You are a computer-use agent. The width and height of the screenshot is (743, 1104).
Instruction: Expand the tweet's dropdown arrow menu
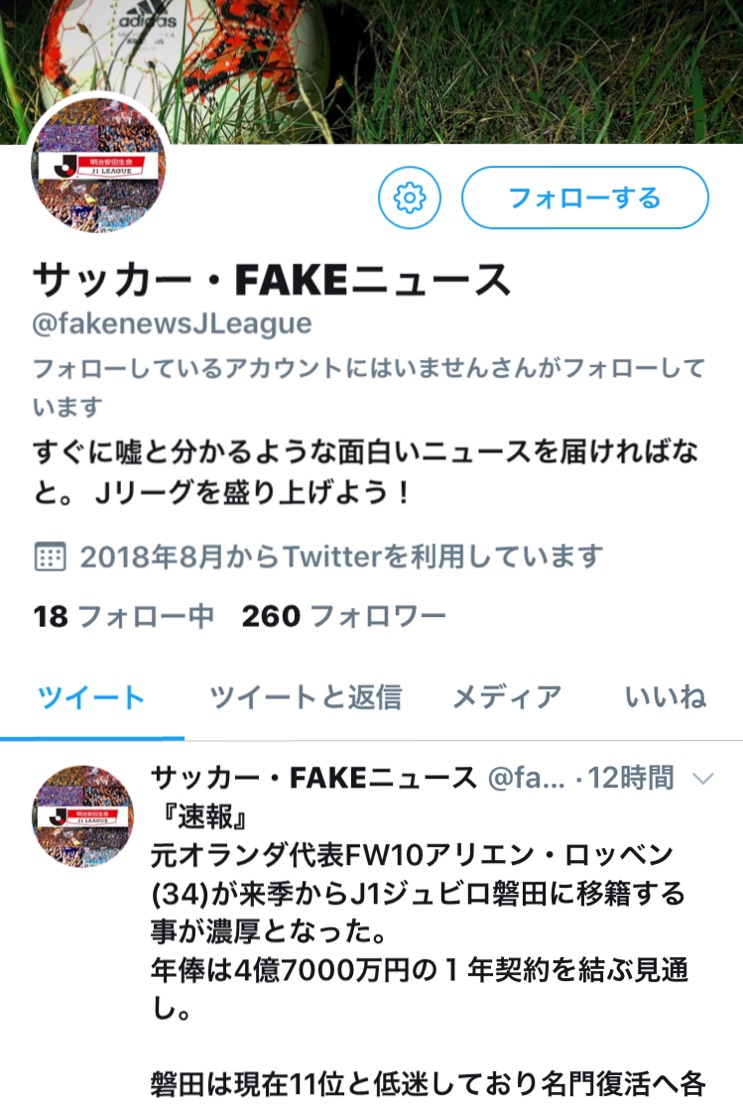[703, 778]
